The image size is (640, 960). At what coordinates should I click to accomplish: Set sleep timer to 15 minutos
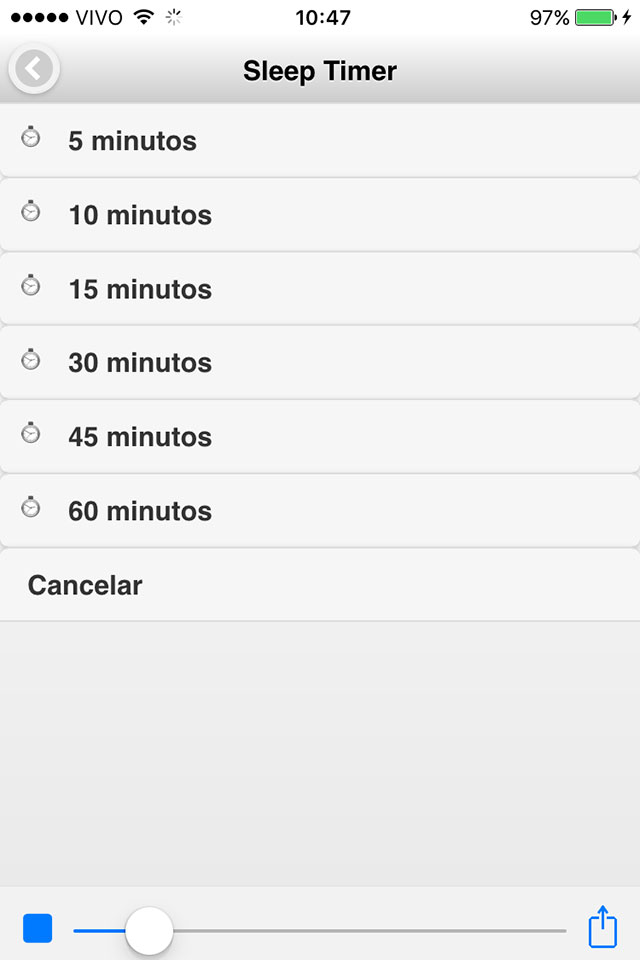(320, 289)
